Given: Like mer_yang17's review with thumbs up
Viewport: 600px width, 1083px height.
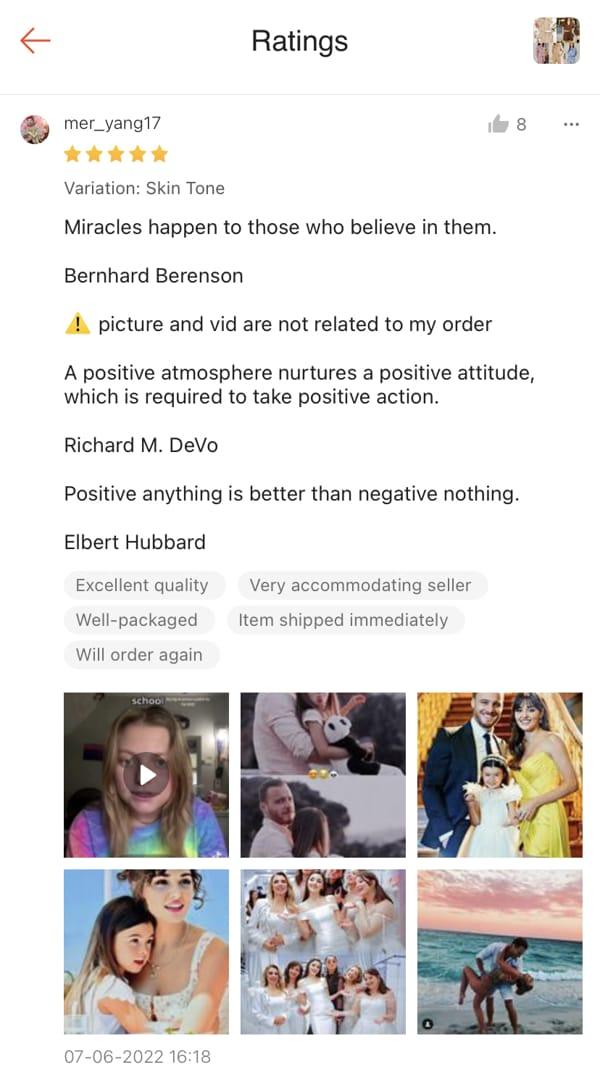Looking at the screenshot, I should point(499,124).
